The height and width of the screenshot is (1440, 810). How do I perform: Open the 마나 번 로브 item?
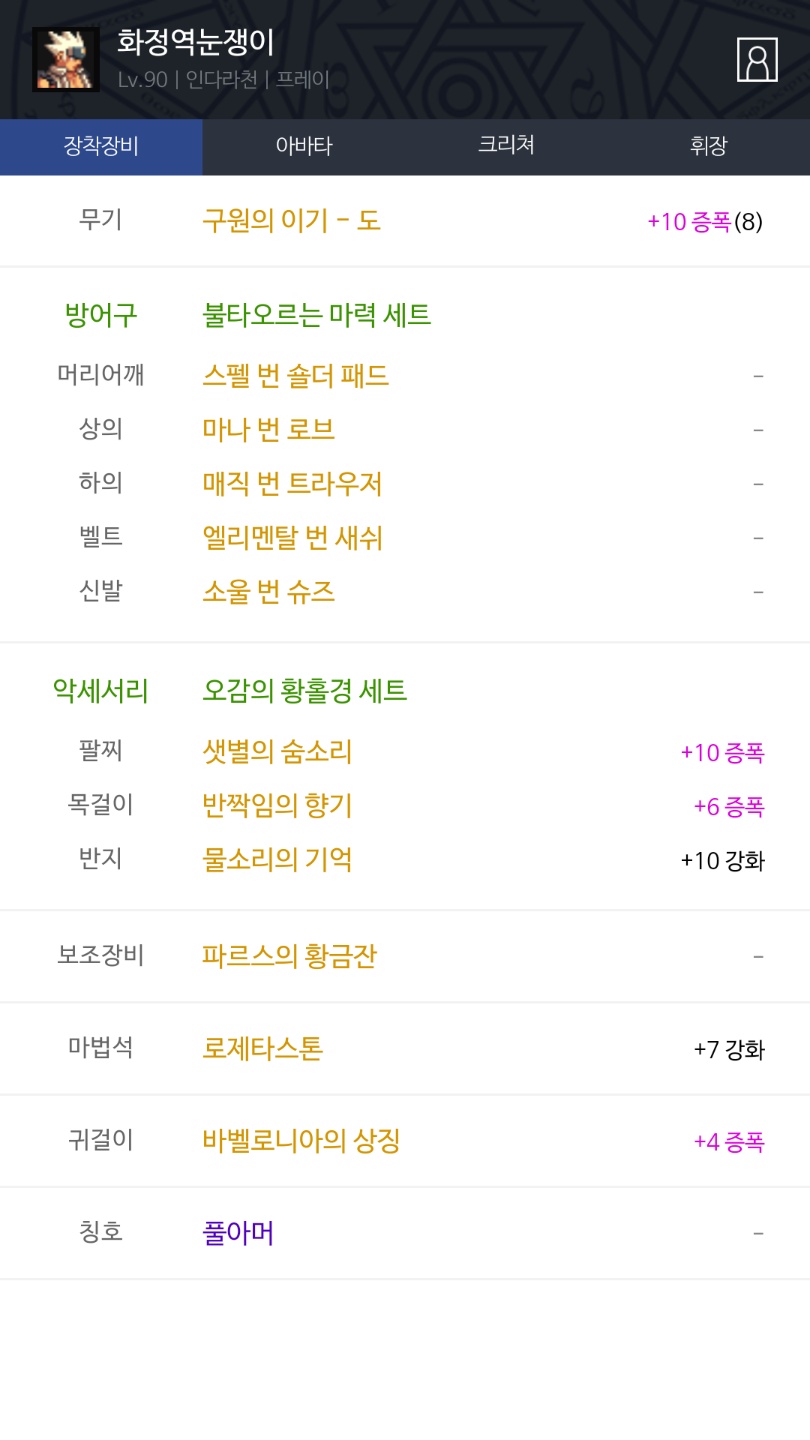point(268,430)
